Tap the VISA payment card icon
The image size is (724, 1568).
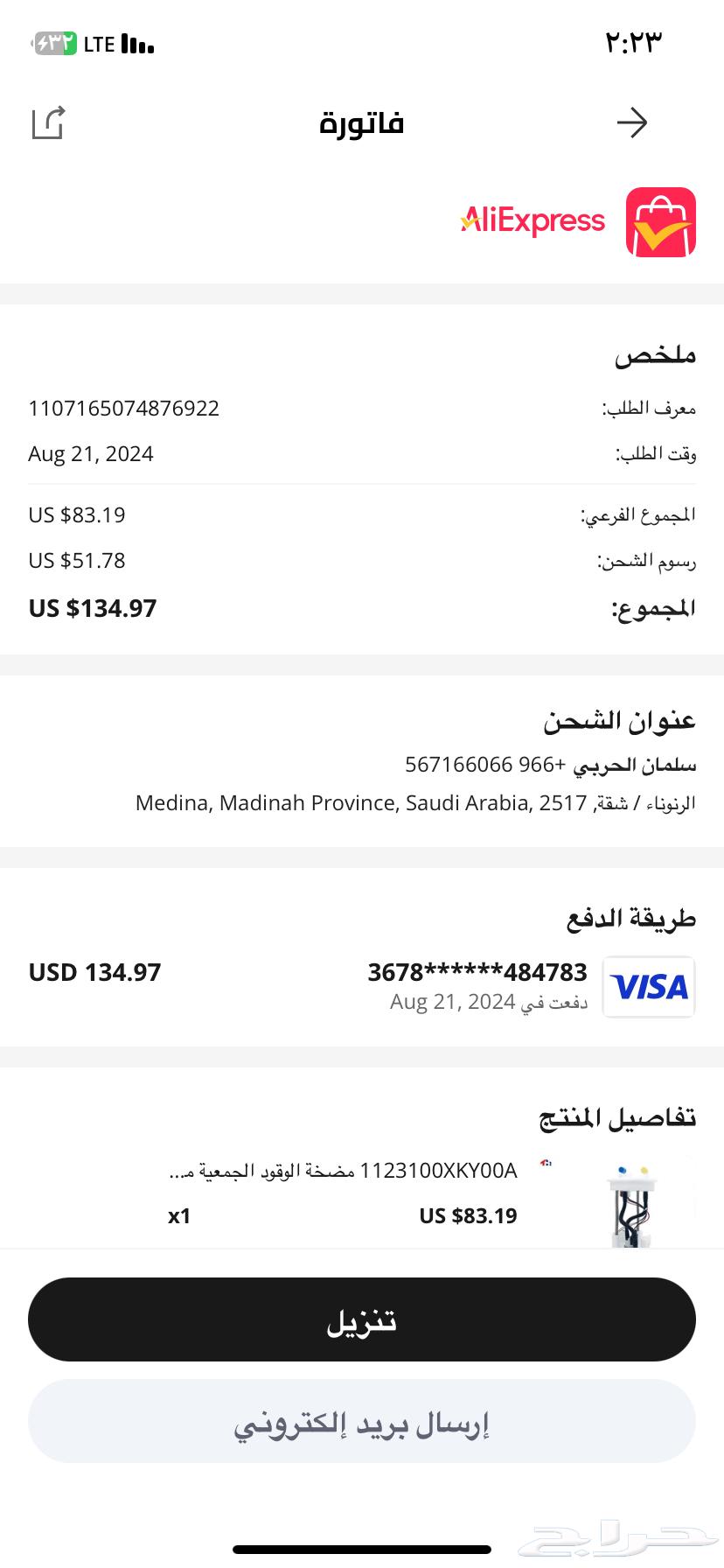649,987
